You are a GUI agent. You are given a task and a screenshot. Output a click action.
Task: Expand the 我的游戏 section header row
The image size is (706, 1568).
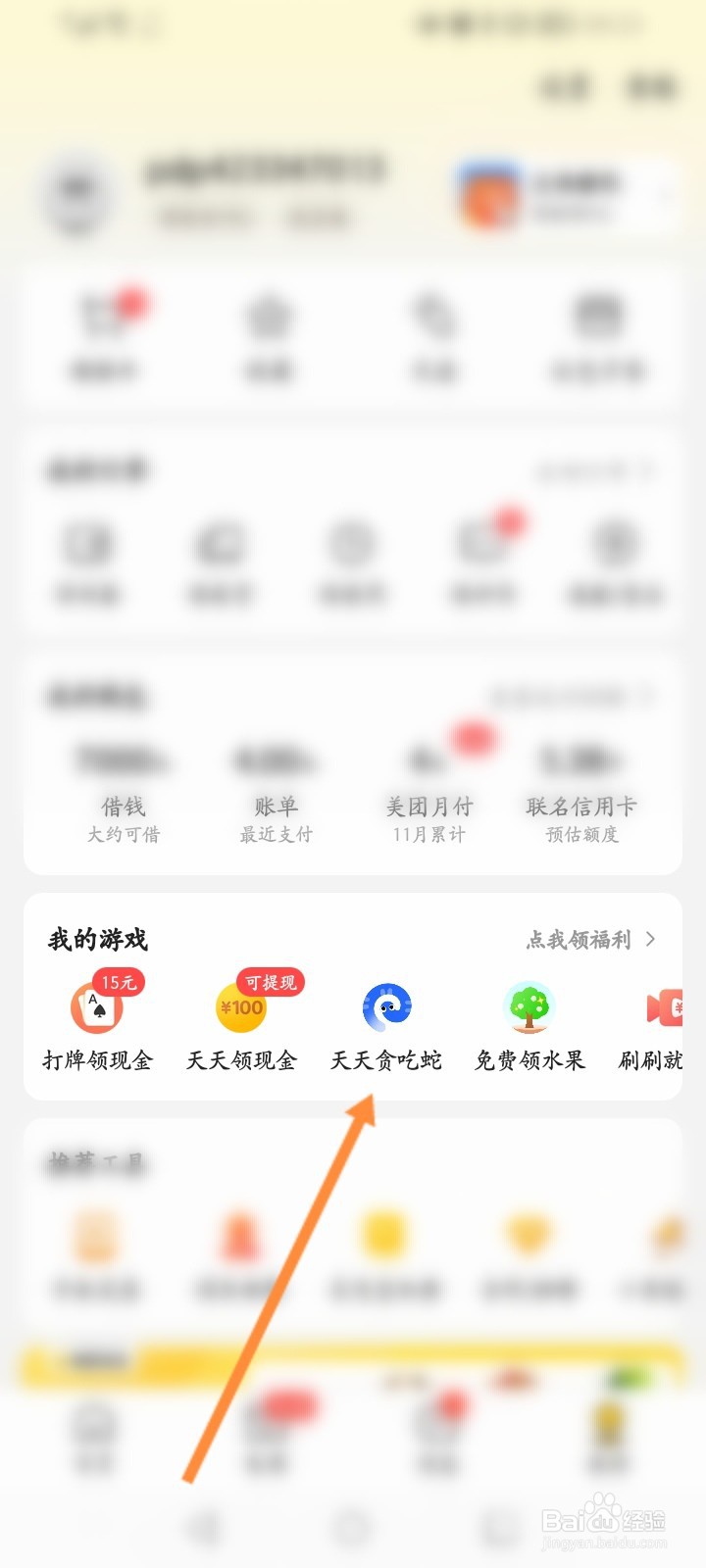(98, 939)
